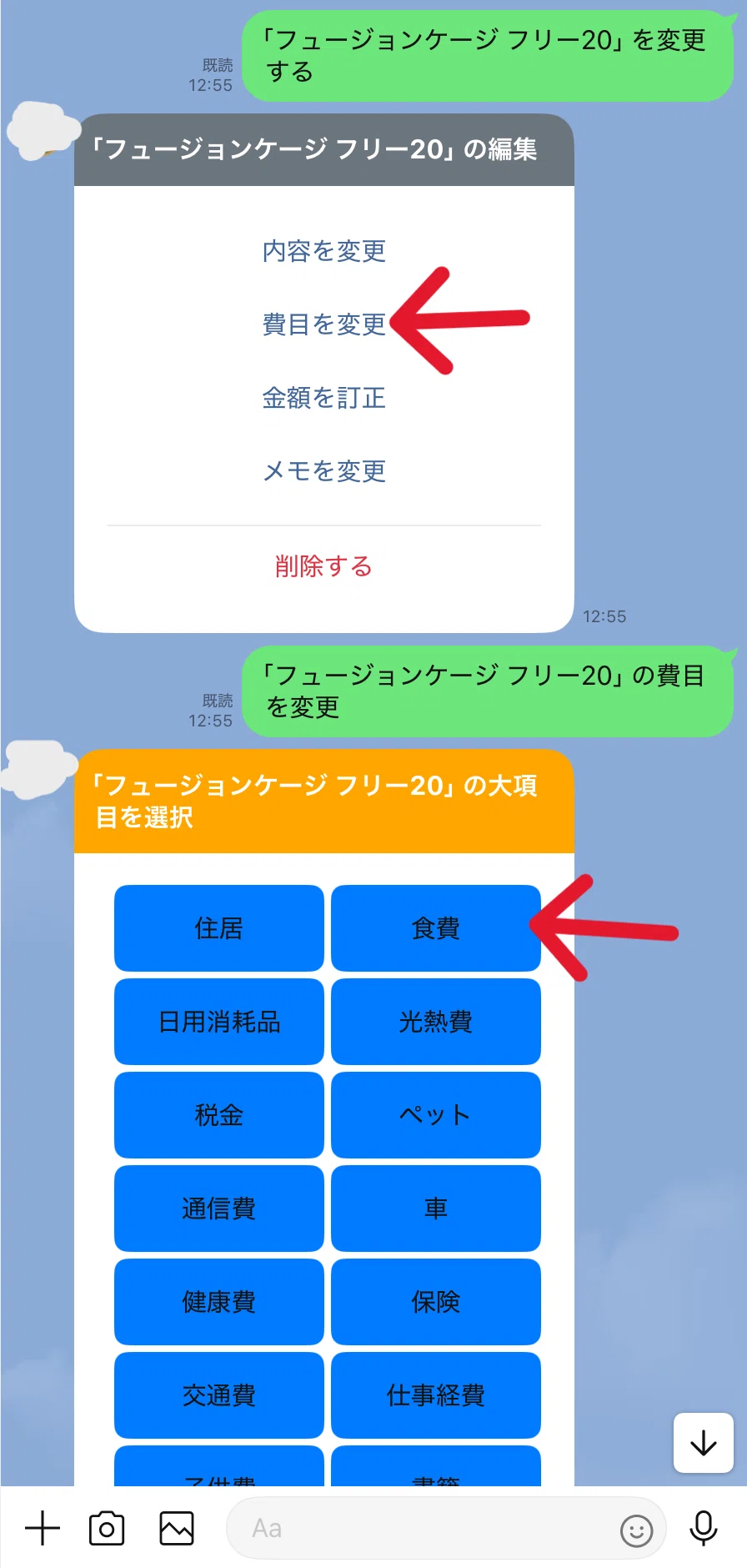Image resolution: width=747 pixels, height=1568 pixels.
Task: Open the photo gallery picker
Action: [x=177, y=1529]
